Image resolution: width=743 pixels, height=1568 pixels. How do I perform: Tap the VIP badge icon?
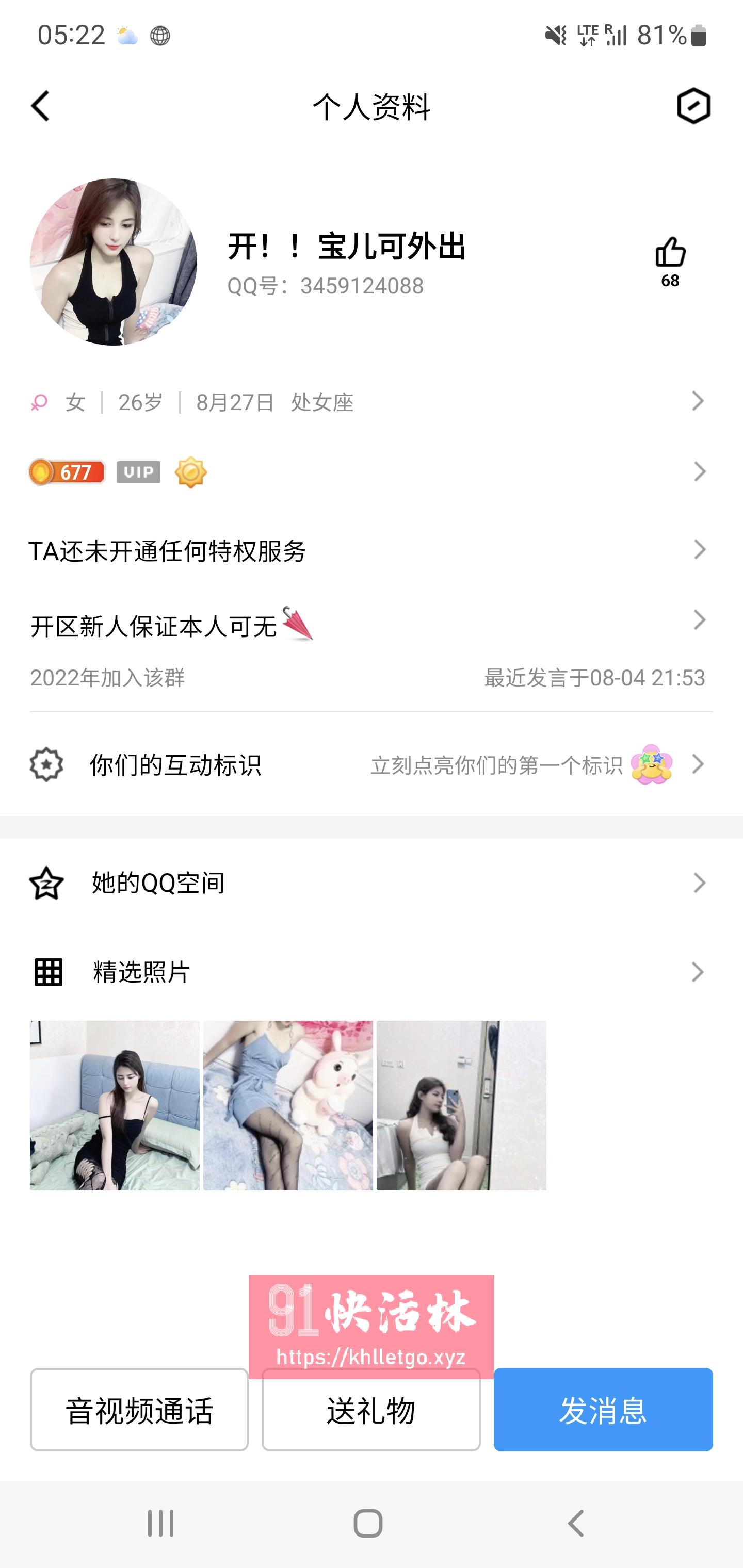click(139, 472)
